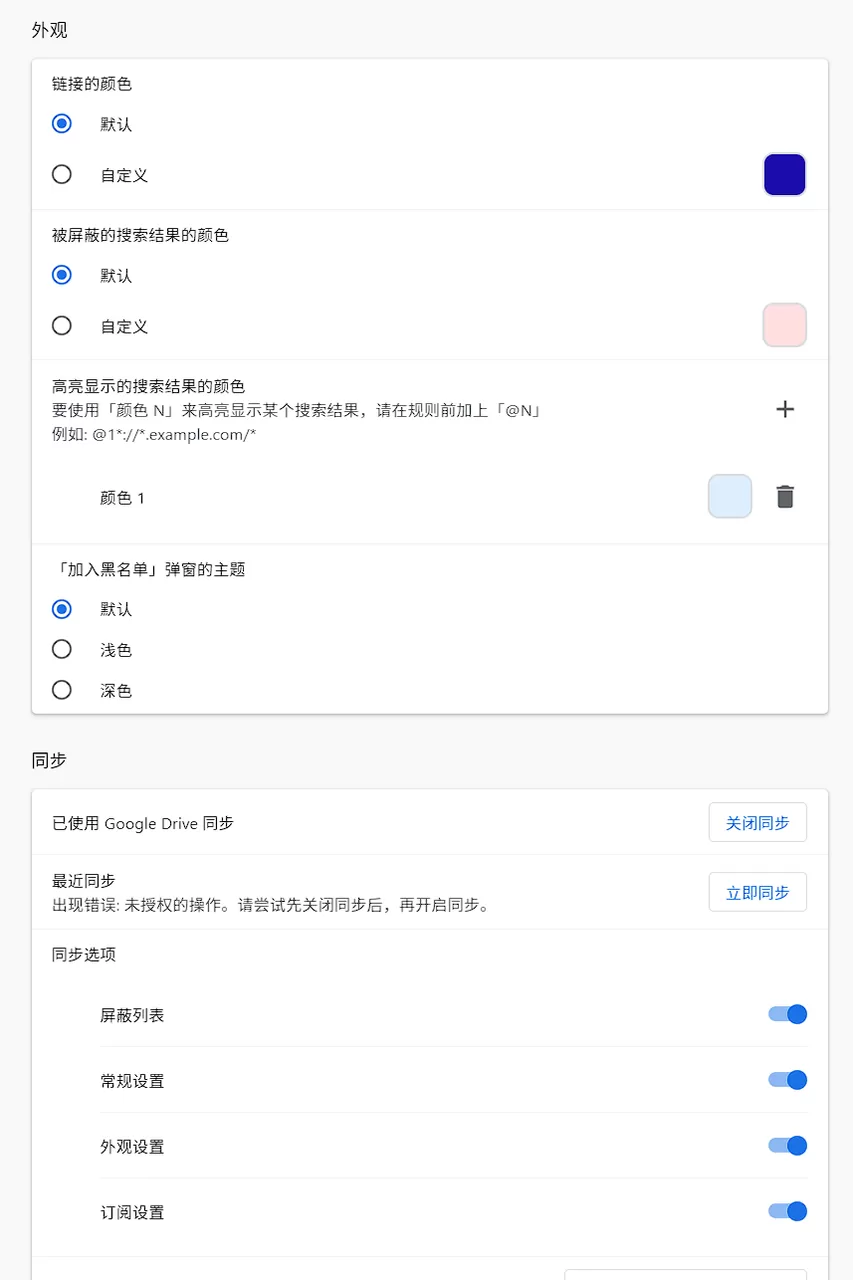The width and height of the screenshot is (853, 1280).
Task: Click the 同步选项 section label
Action: click(82, 954)
